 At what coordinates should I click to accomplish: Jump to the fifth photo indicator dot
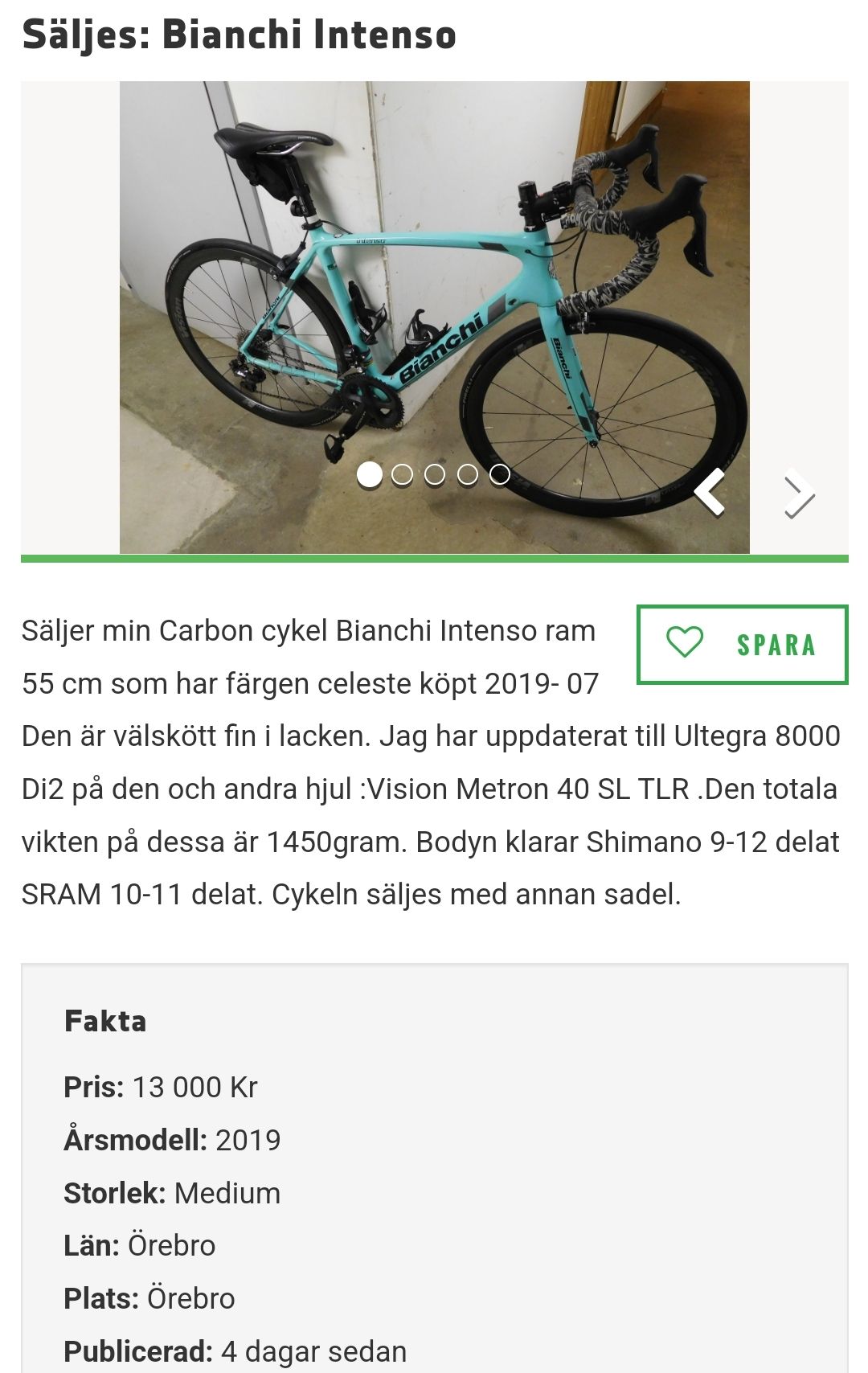coord(500,474)
